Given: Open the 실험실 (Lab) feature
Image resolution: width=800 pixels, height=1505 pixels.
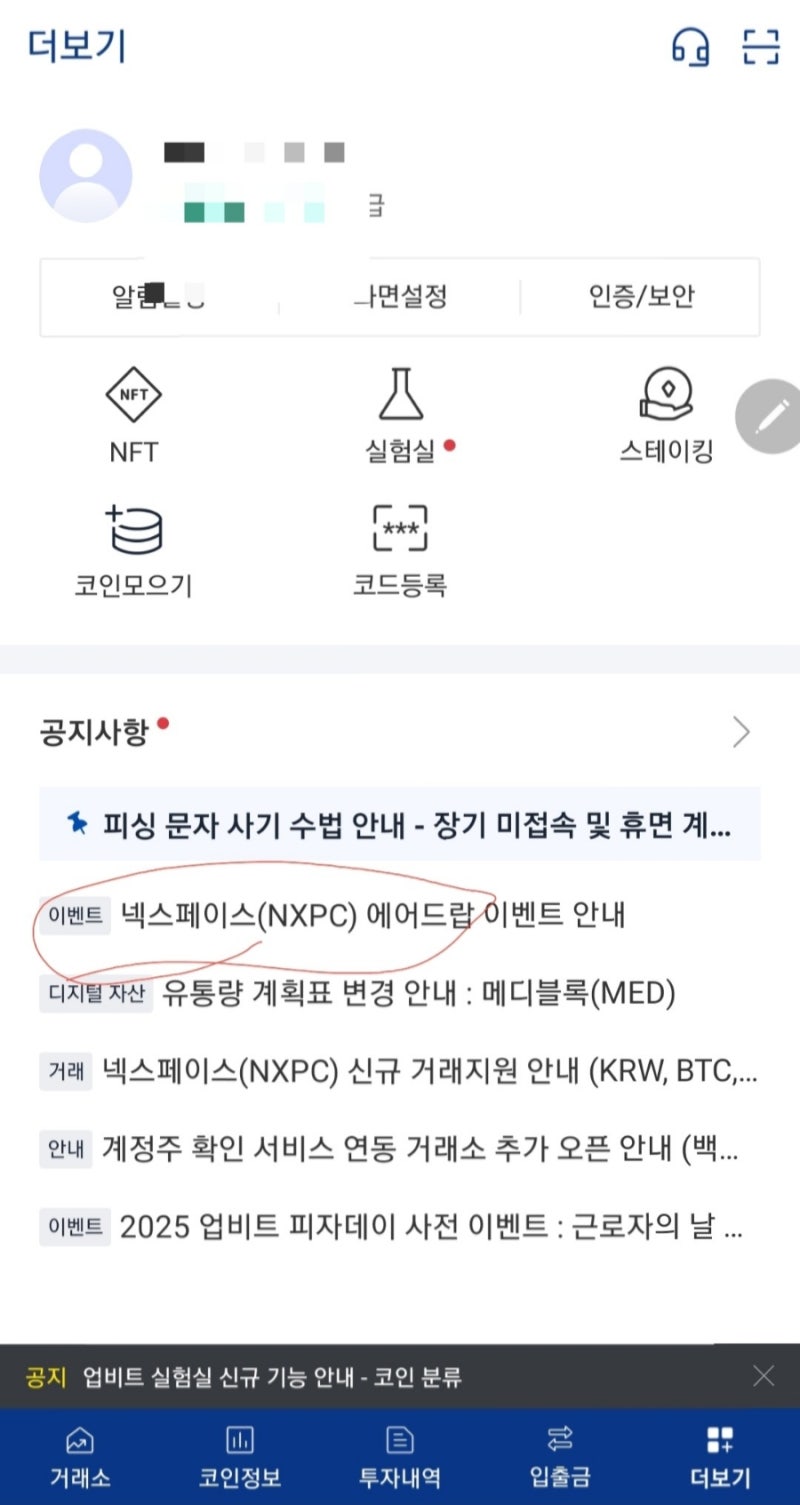Looking at the screenshot, I should (x=400, y=415).
